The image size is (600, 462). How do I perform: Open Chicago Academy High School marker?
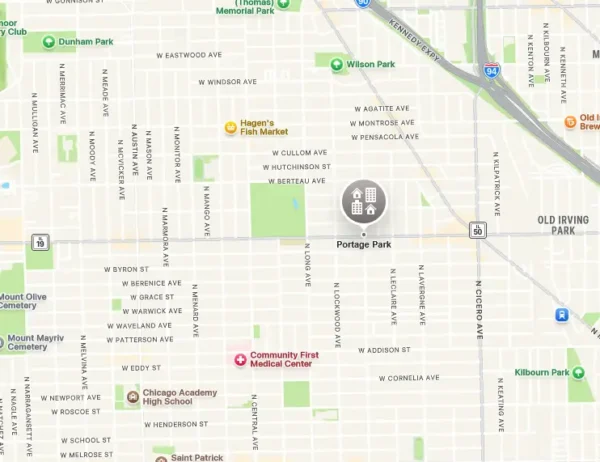(133, 397)
